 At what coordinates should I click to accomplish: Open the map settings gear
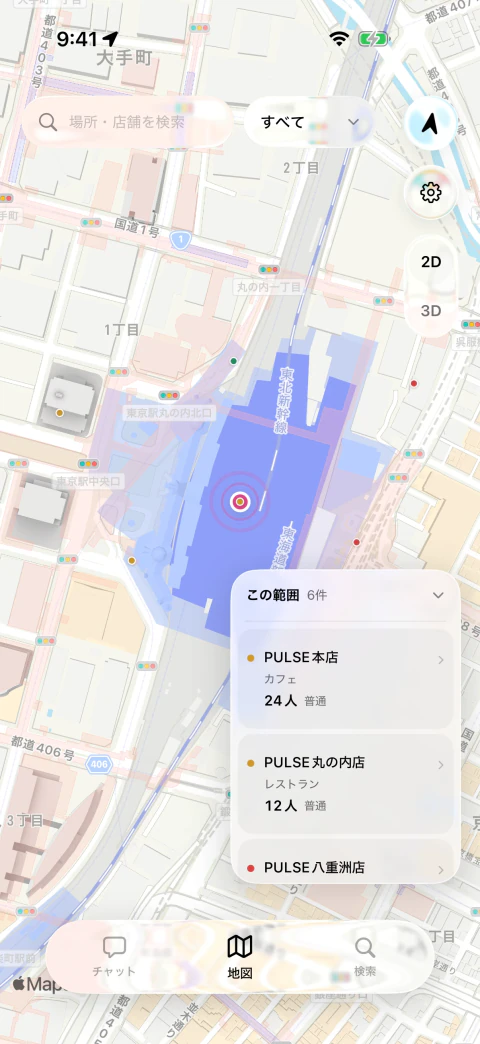click(x=431, y=193)
